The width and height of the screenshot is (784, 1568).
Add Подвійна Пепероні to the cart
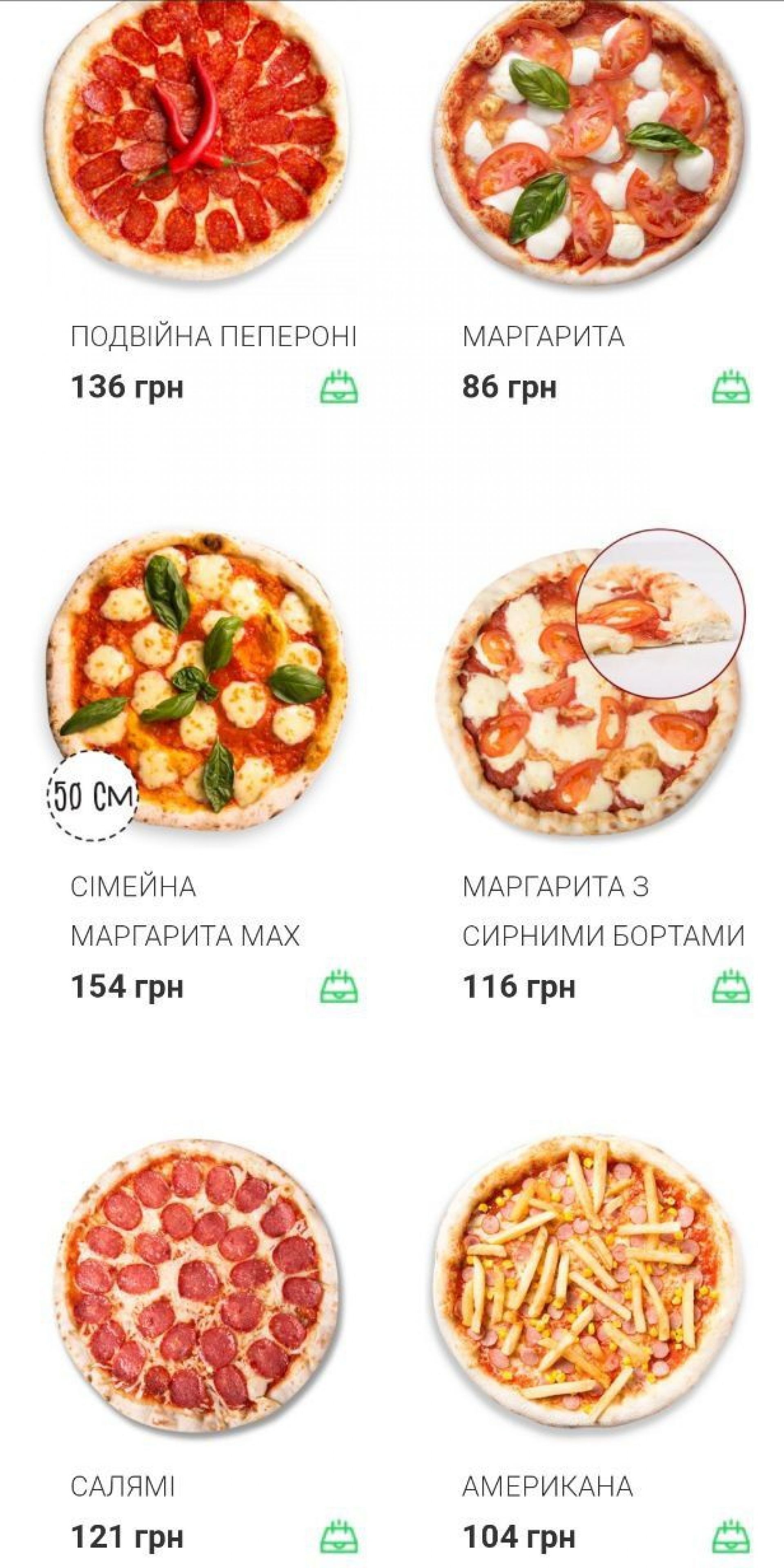[339, 387]
